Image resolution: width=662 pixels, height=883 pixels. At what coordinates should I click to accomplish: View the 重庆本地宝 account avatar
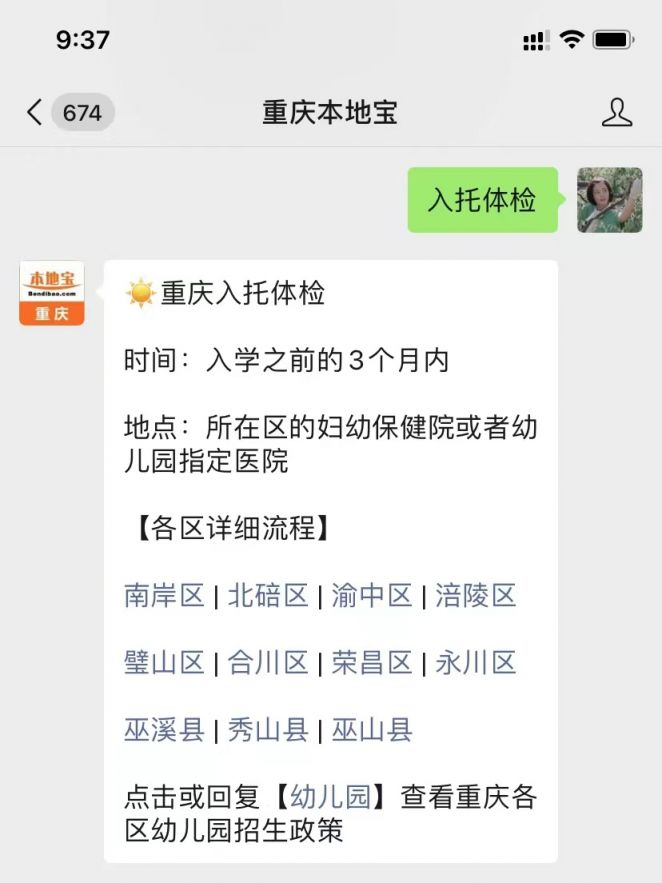52,293
